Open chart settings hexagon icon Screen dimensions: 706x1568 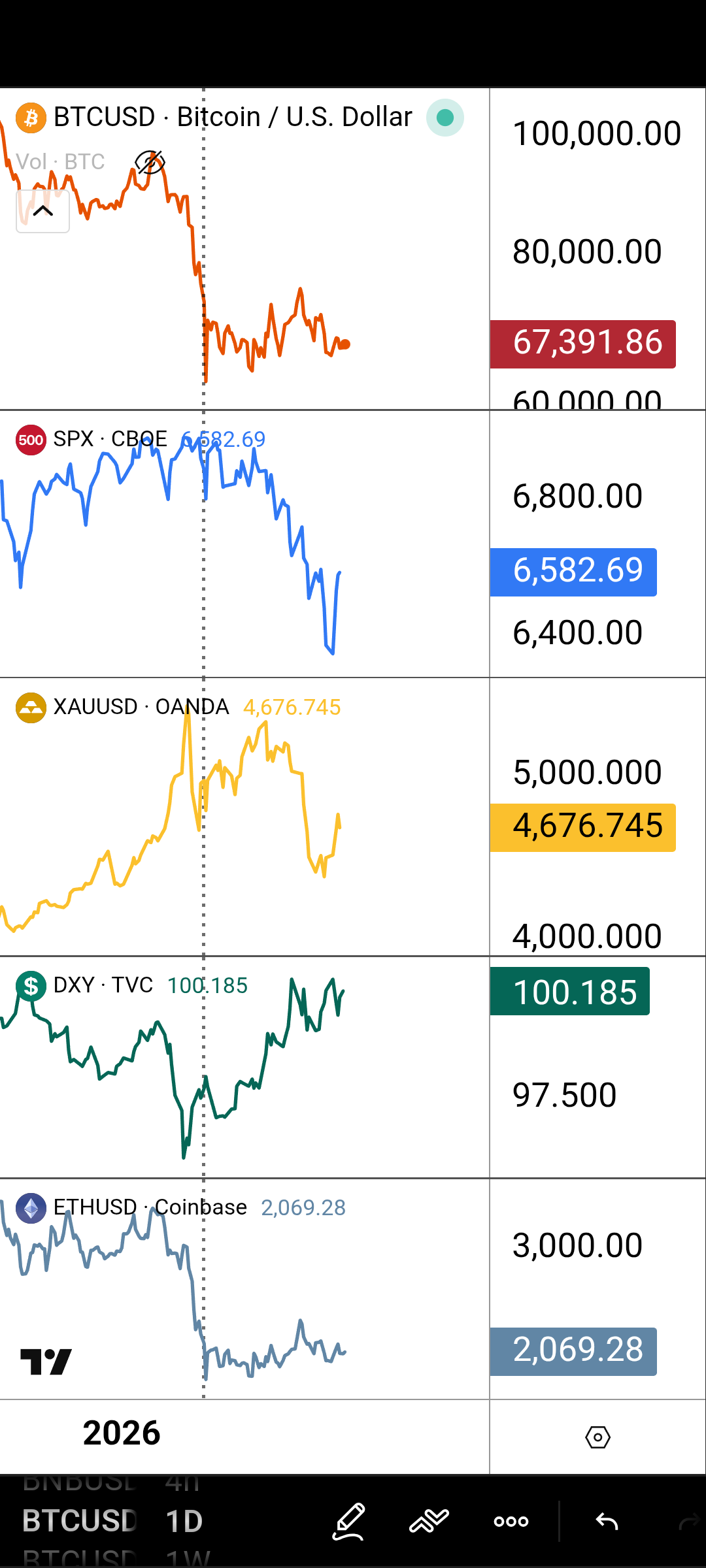coord(597,1437)
